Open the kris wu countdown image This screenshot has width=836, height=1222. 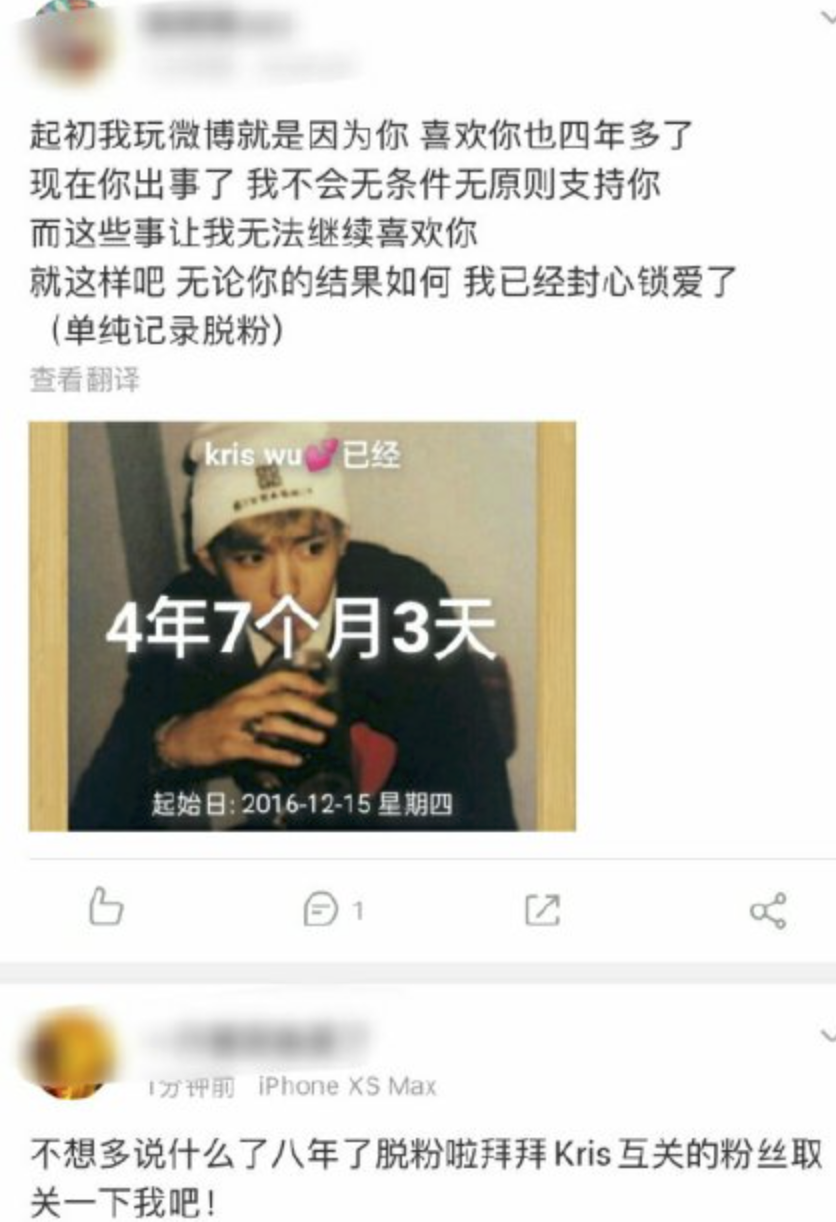pyautogui.click(x=302, y=626)
